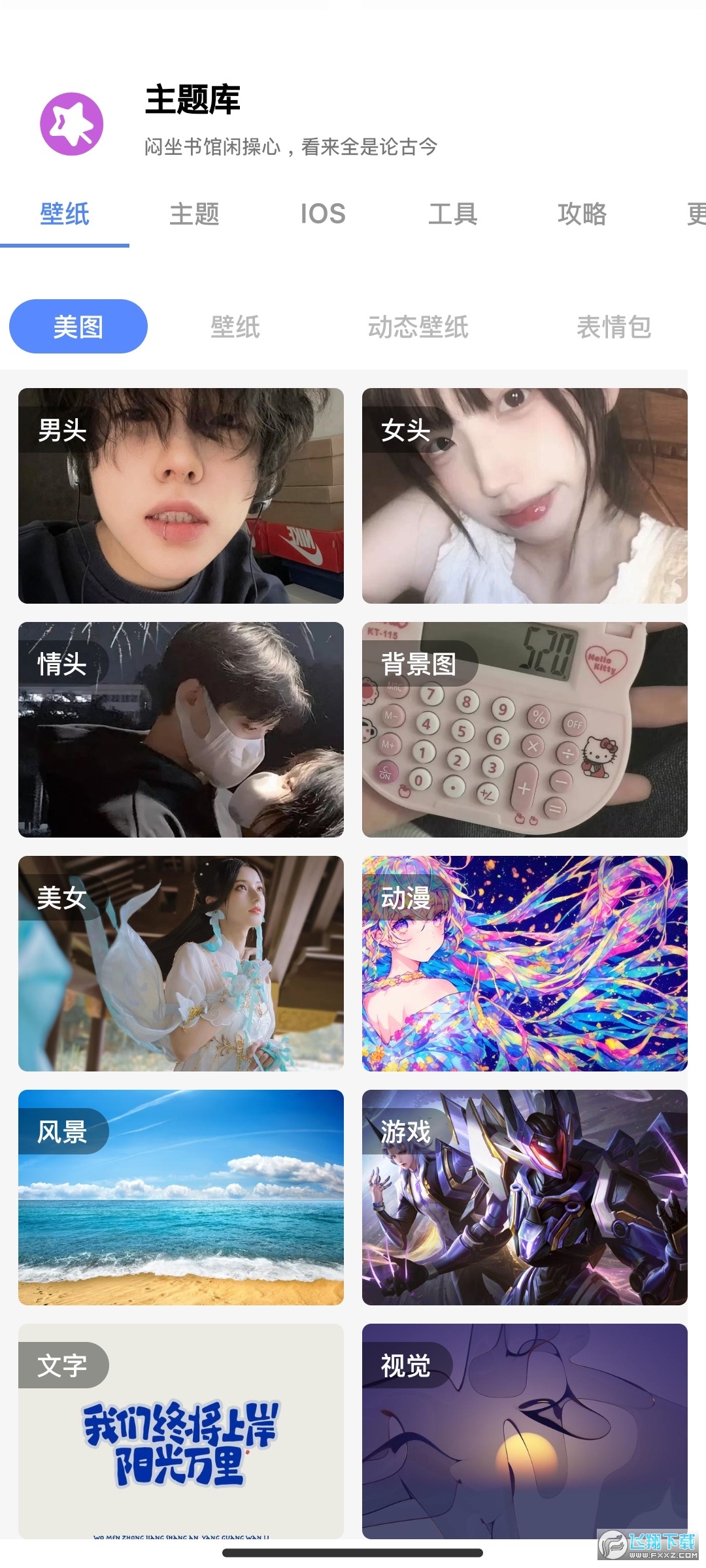Image resolution: width=706 pixels, height=1568 pixels.
Task: Browse the 美女 collection
Action: click(x=181, y=964)
